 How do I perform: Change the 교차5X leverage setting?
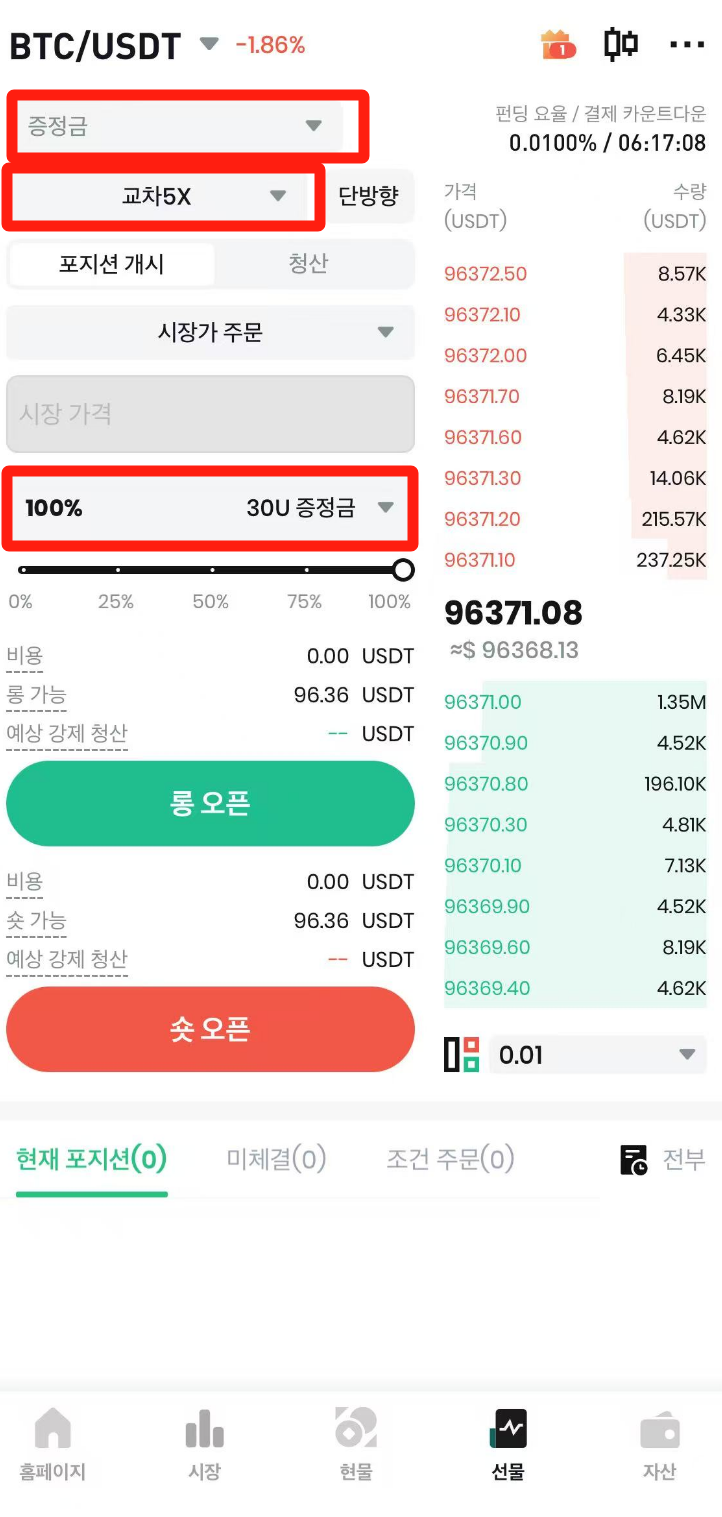tap(164, 196)
